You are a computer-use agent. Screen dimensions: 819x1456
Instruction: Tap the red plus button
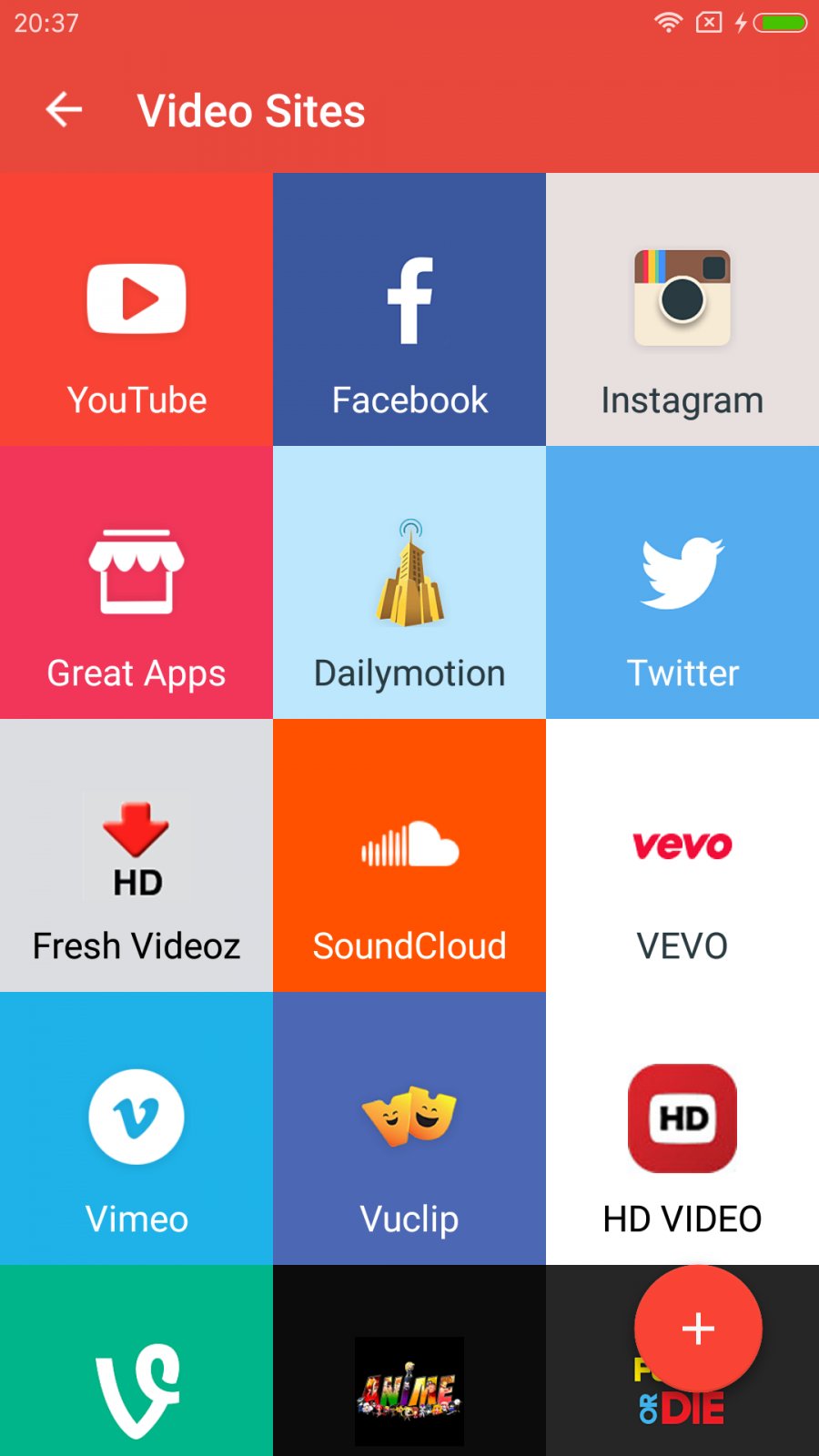(698, 1329)
